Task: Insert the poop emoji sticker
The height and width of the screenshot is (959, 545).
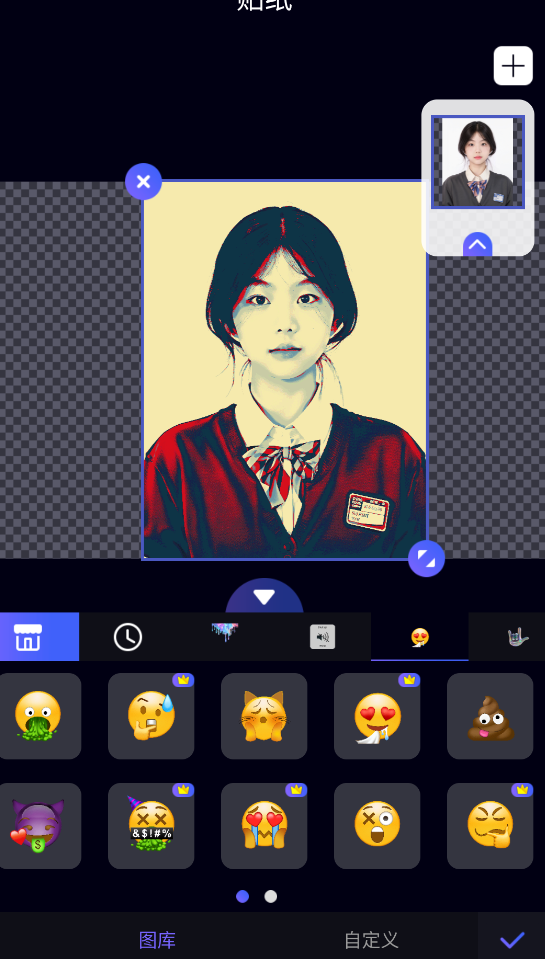Action: click(x=490, y=716)
